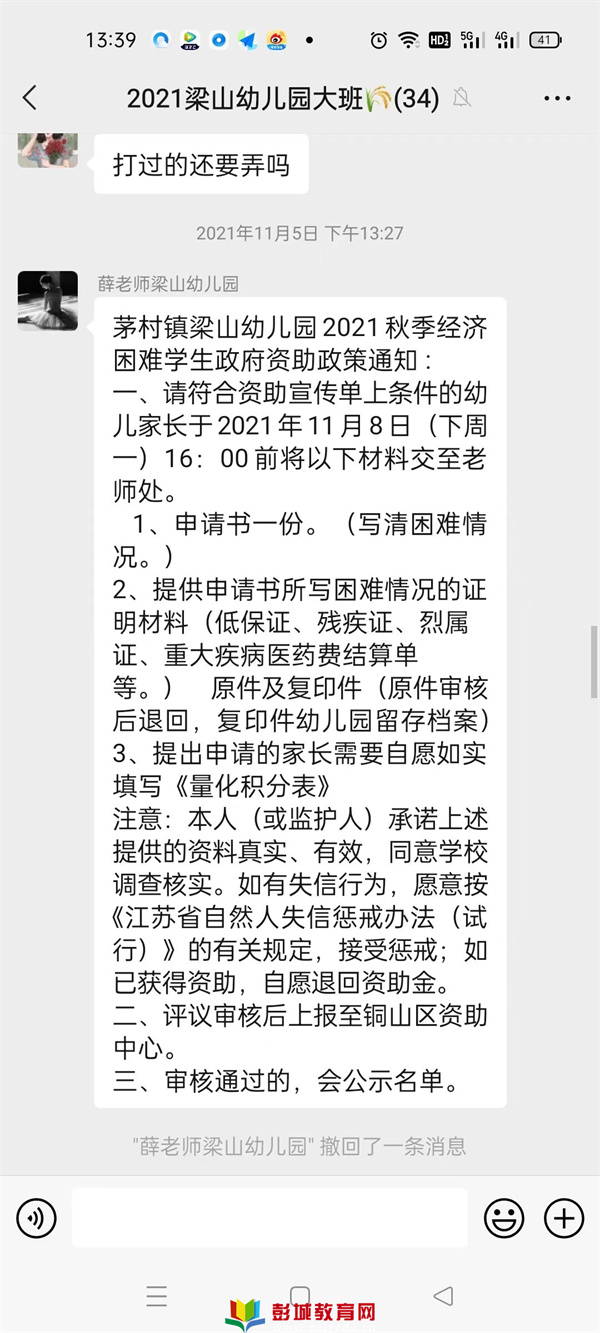The height and width of the screenshot is (1333, 600).
Task: Tap the system home button
Action: [x=300, y=1297]
